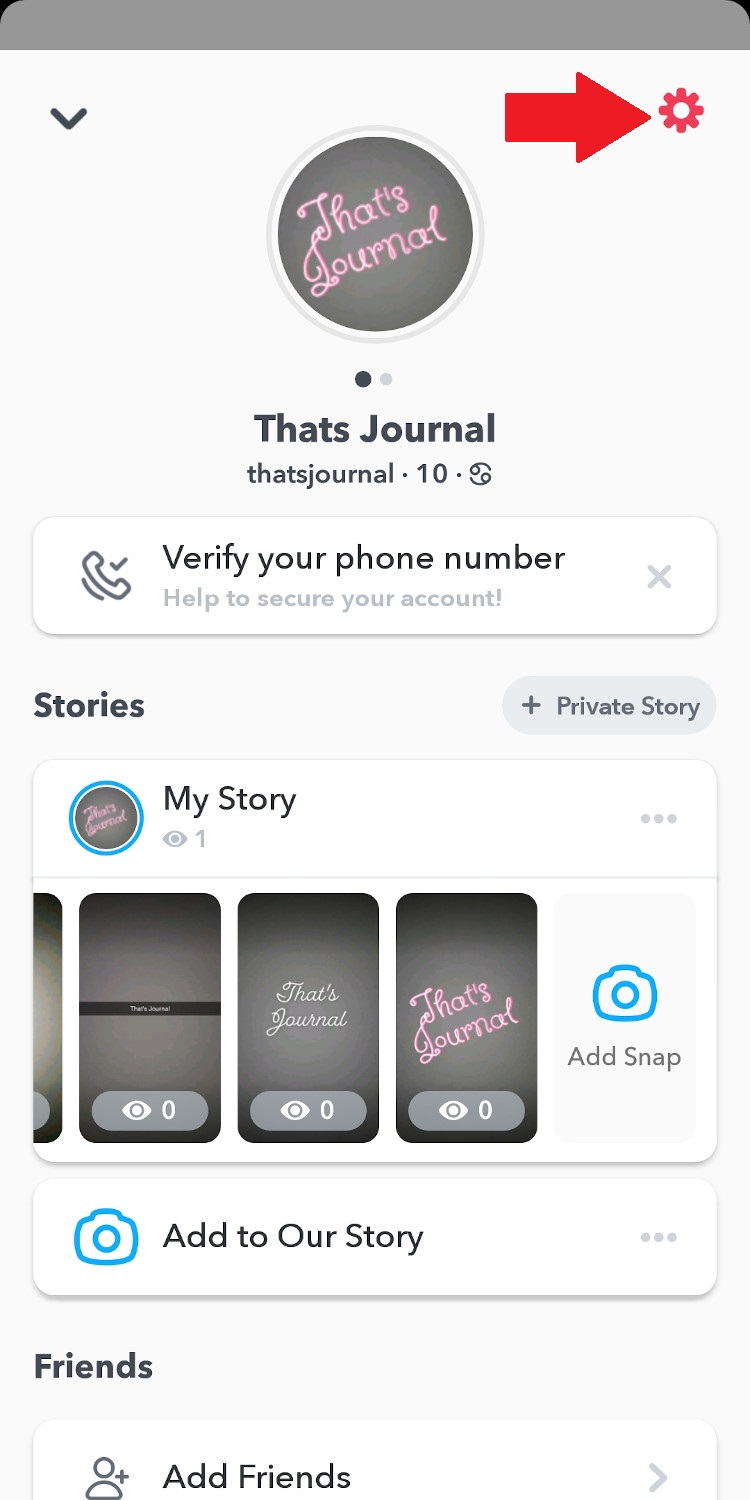
Task: Open Verify your phone number card
Action: (375, 575)
